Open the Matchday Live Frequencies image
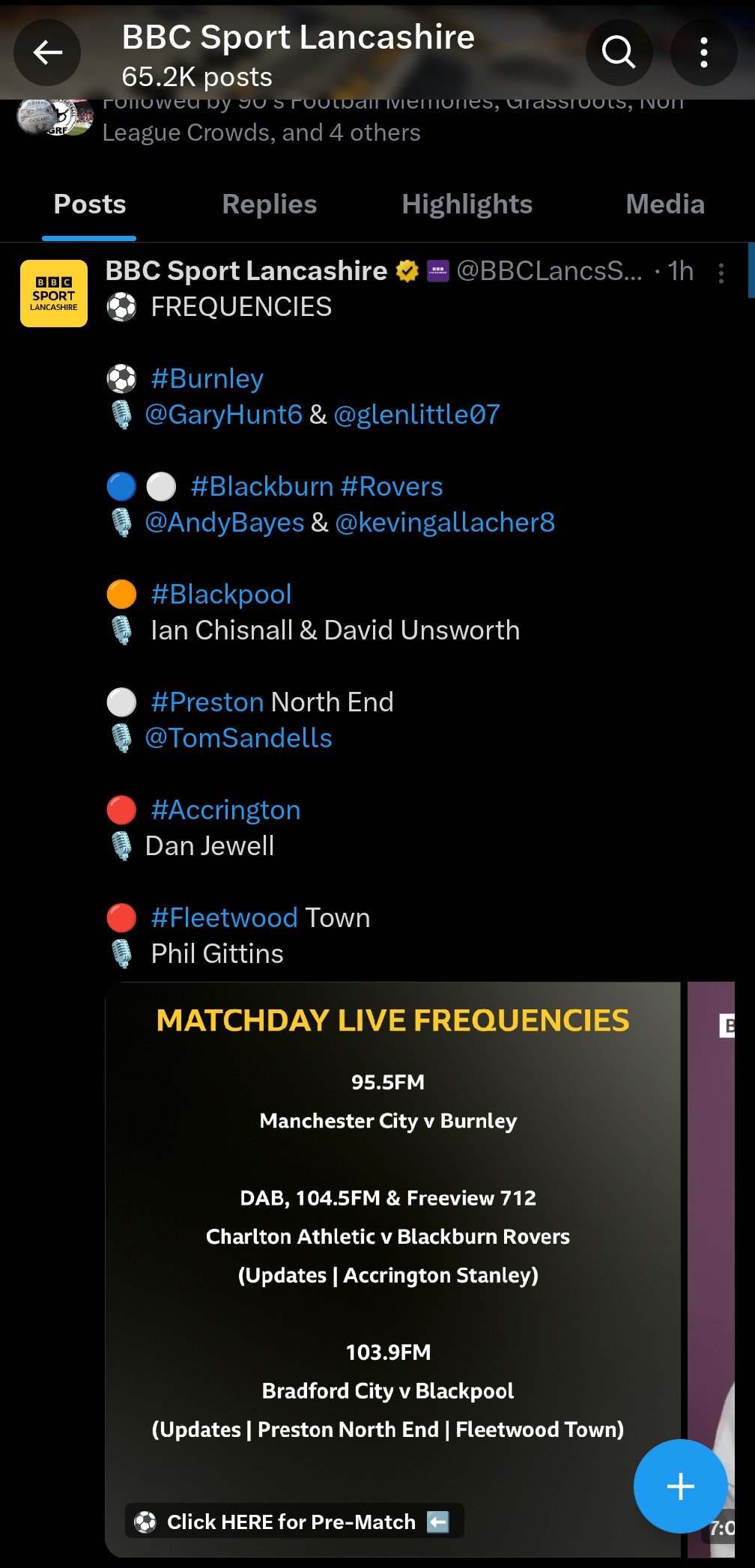755x1568 pixels. [x=392, y=1269]
